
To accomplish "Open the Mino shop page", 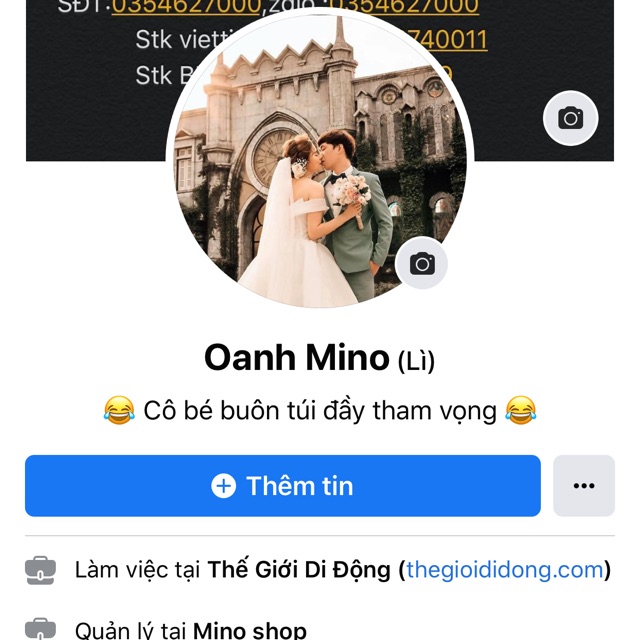I will click(x=250, y=630).
